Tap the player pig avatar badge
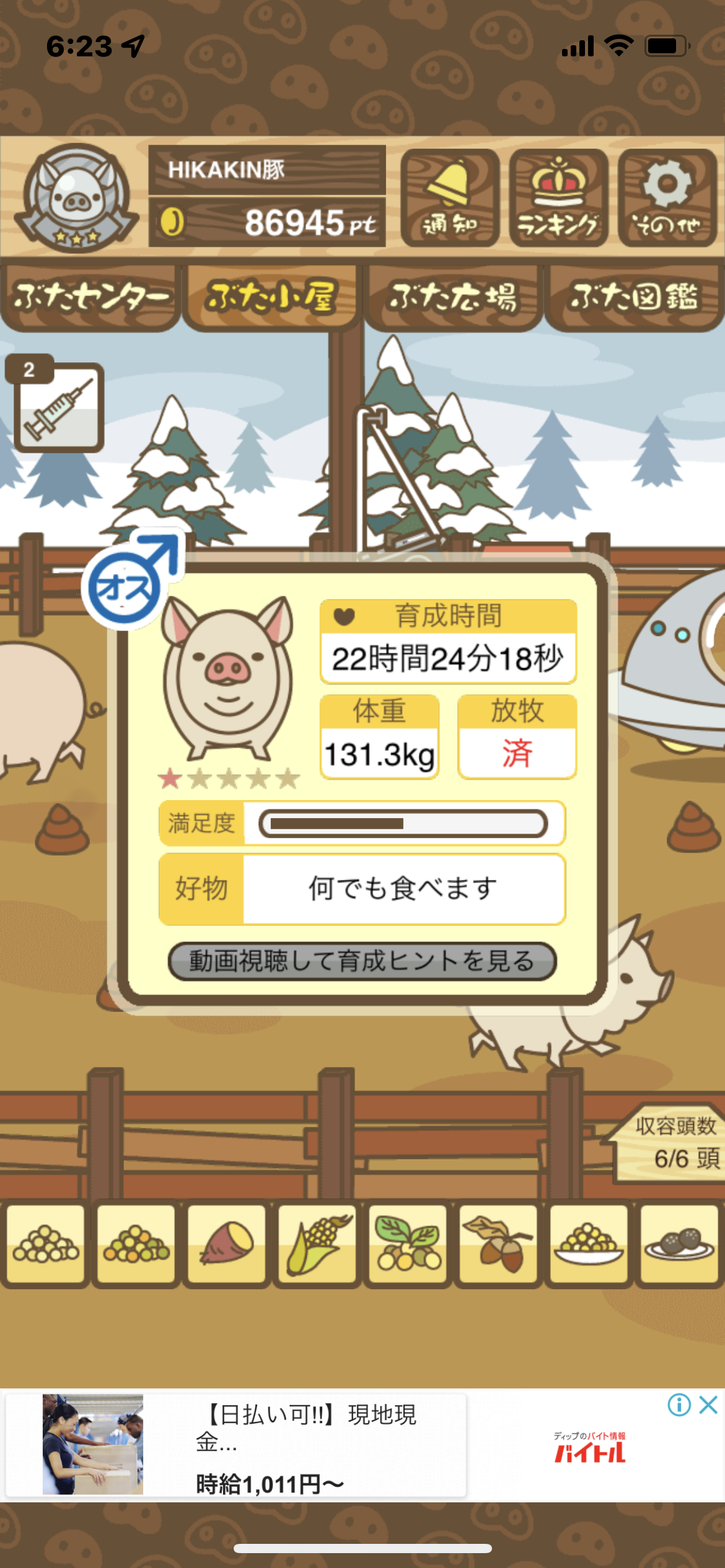 coord(76,198)
